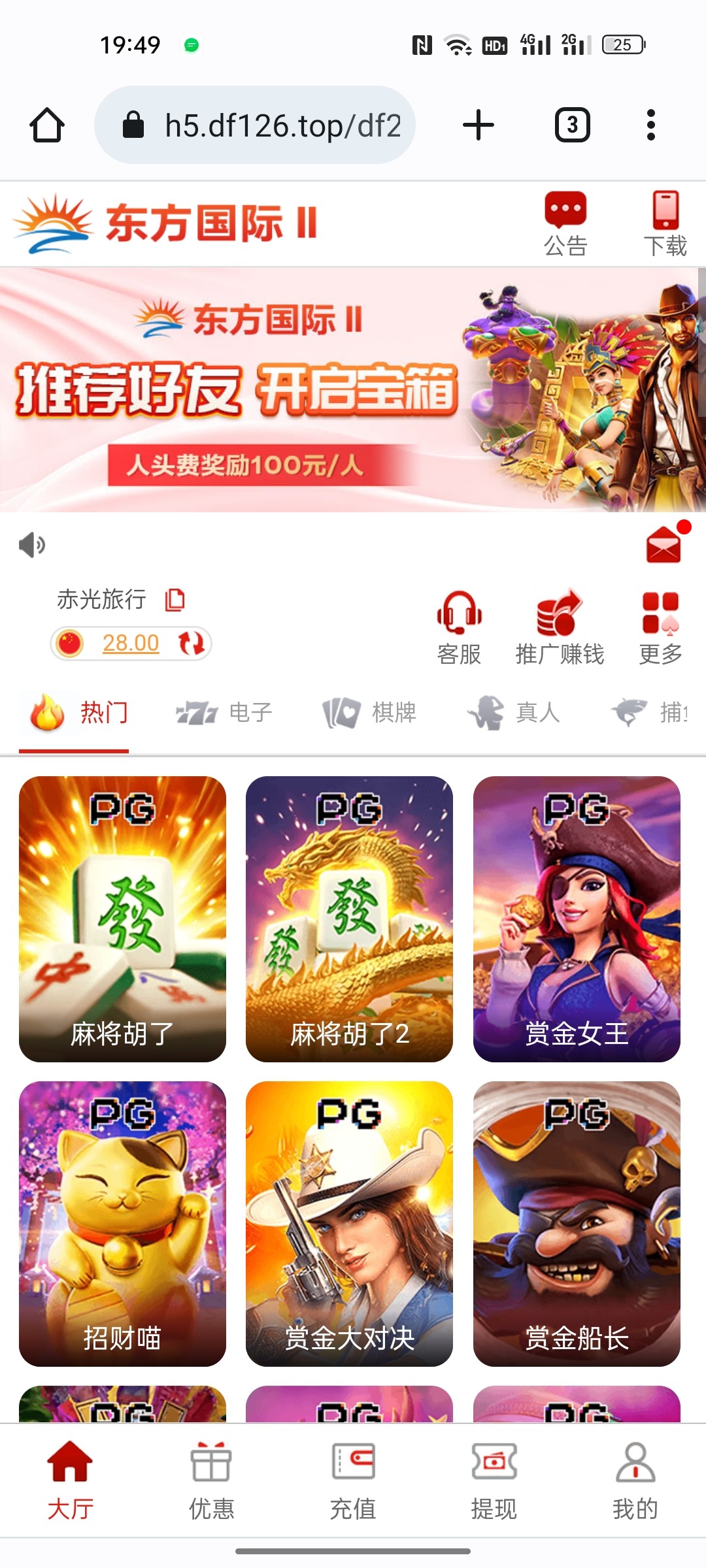Select the 真人 category tab
Screen dimensions: 706x1568
point(514,712)
